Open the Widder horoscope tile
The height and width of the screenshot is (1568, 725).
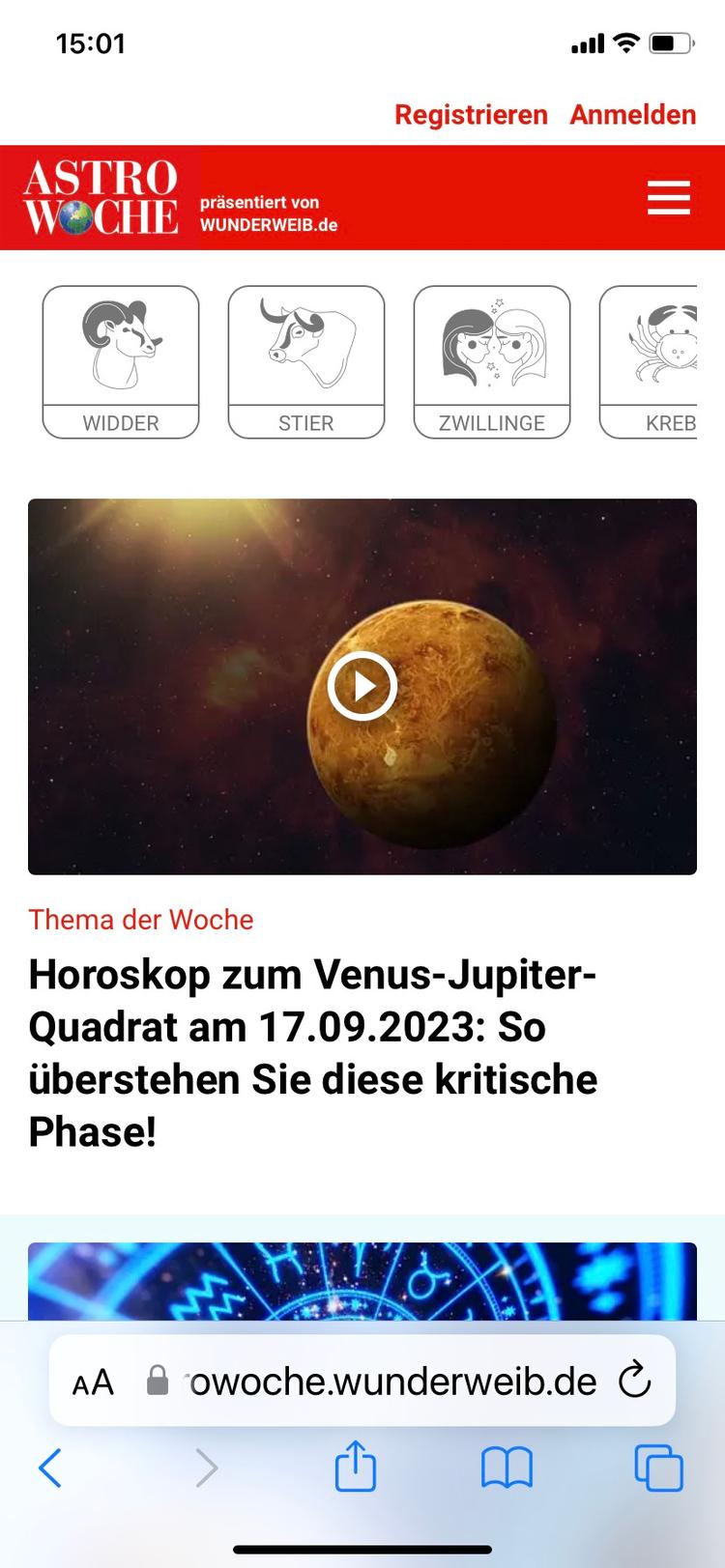click(121, 361)
